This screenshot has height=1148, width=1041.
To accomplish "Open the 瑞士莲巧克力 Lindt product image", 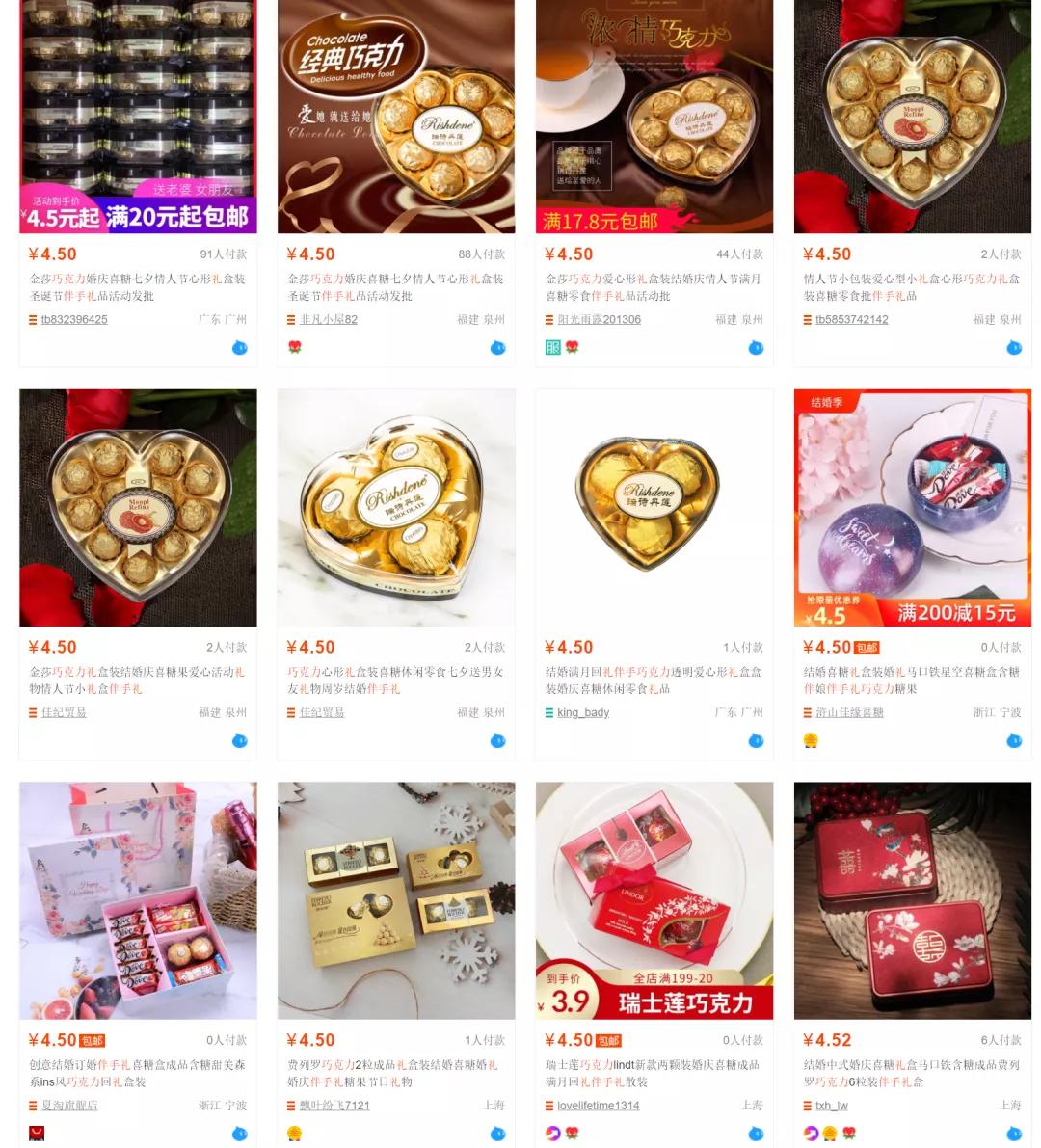I will pyautogui.click(x=654, y=900).
